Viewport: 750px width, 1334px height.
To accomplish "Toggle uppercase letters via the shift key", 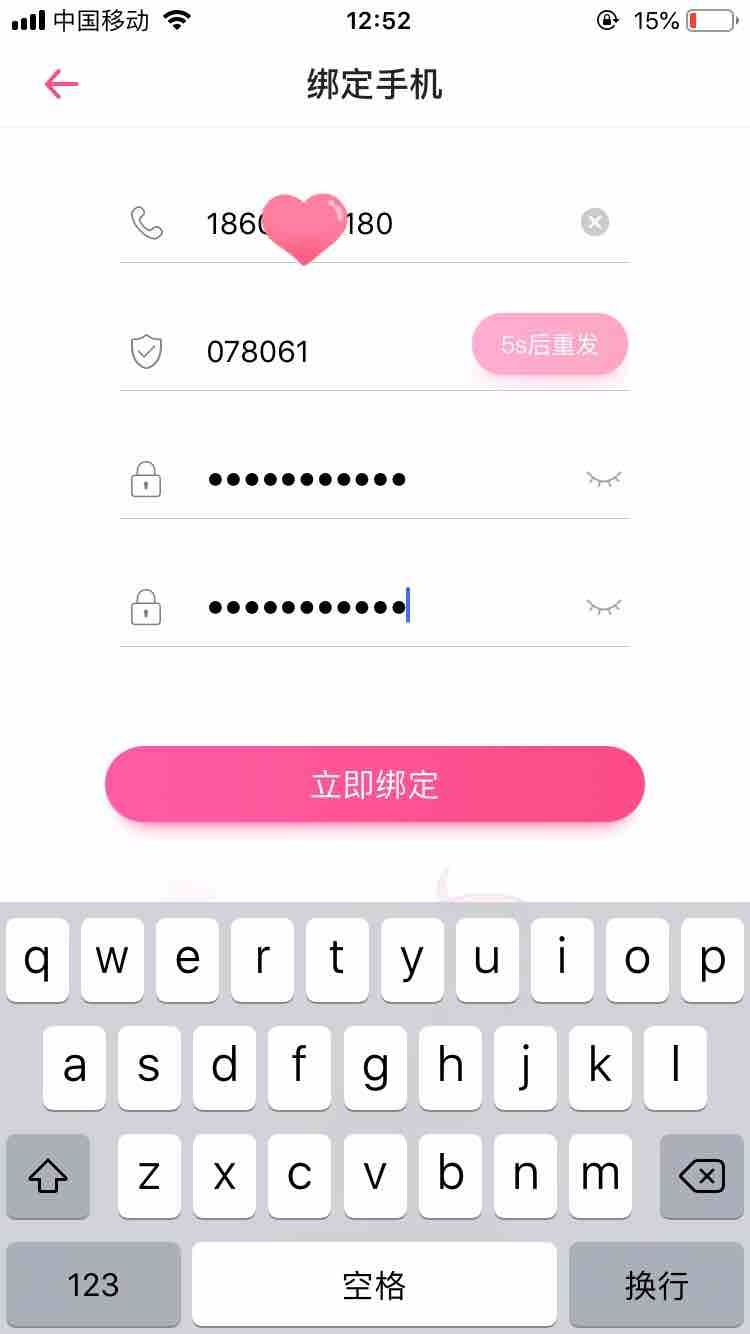I will [47, 1177].
